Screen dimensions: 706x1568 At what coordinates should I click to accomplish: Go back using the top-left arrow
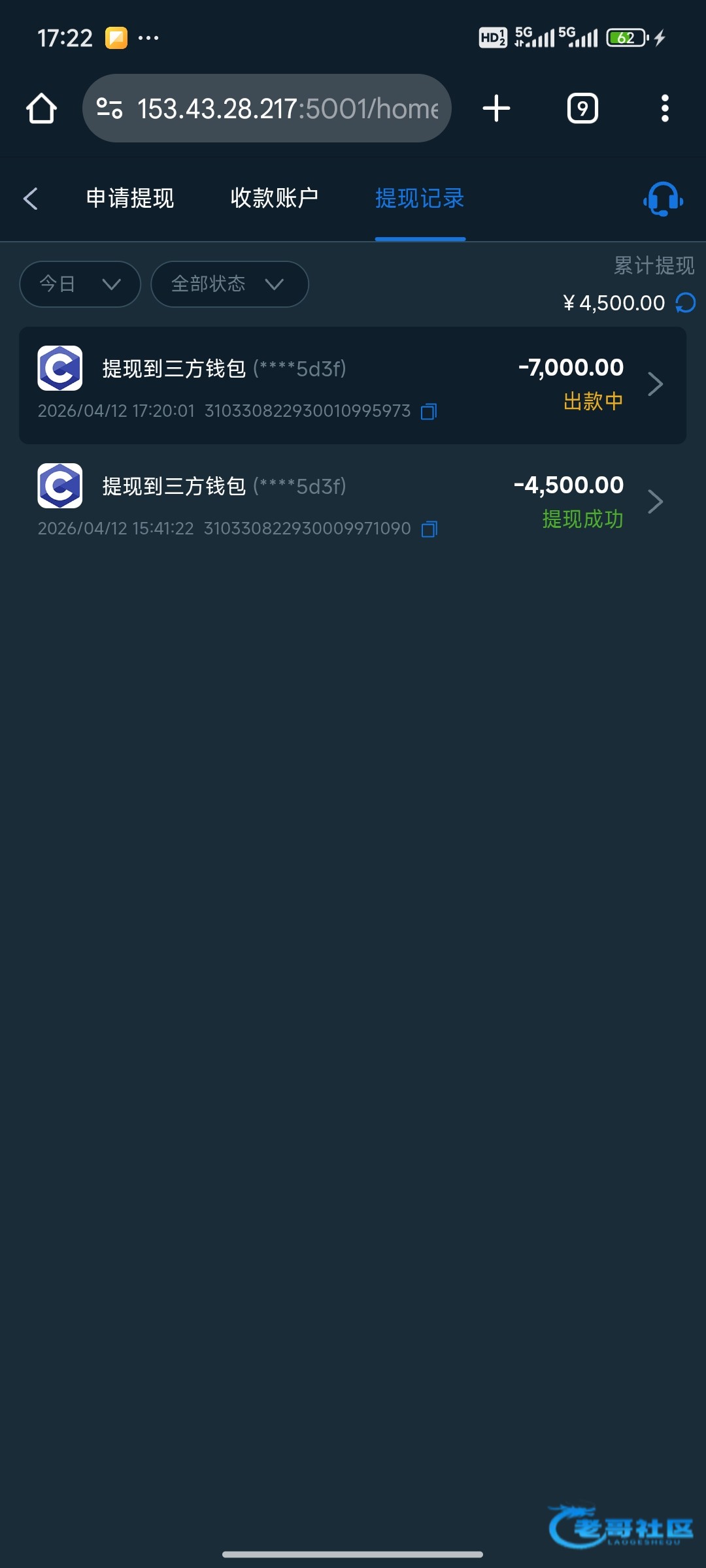click(31, 199)
